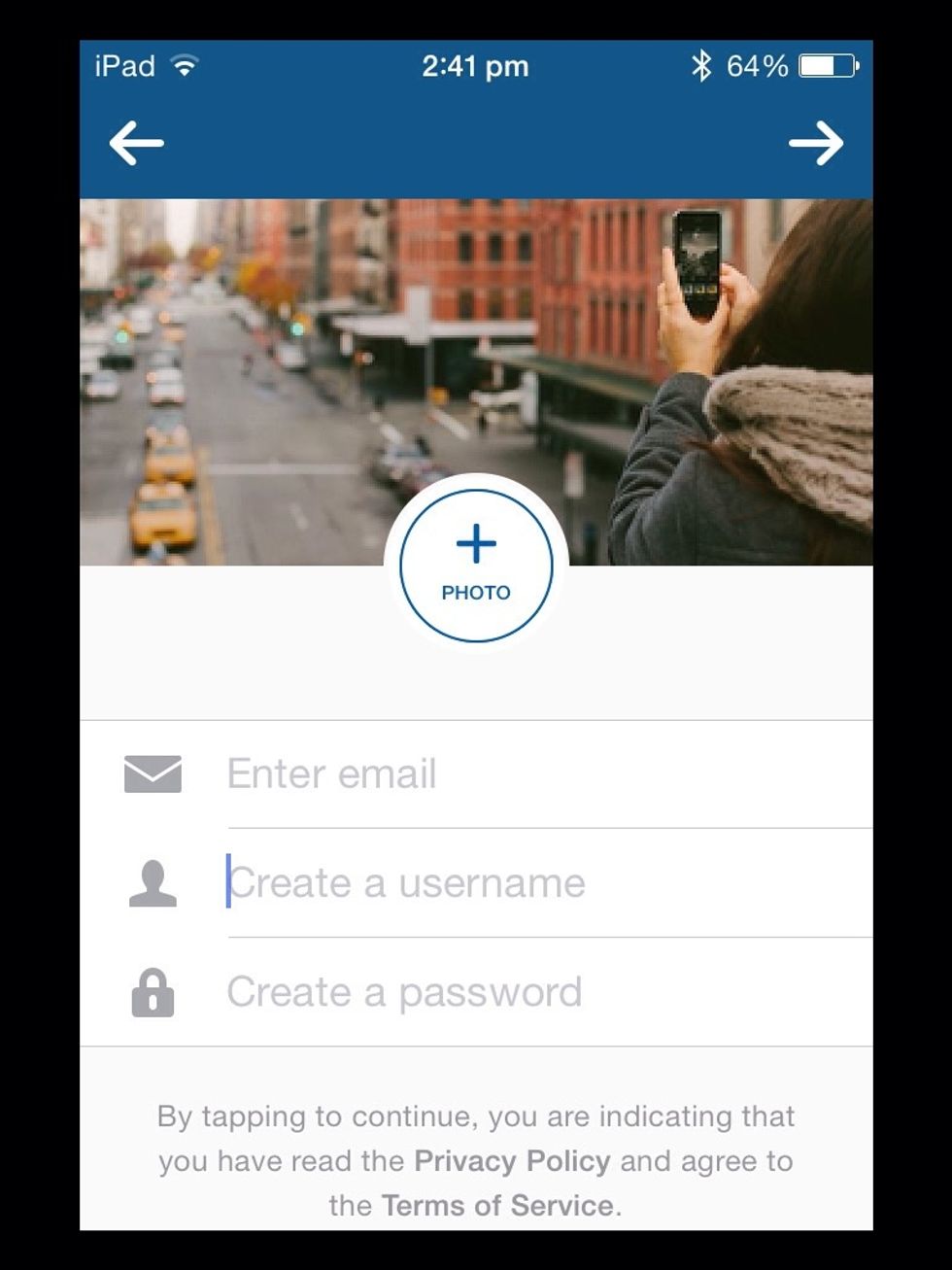
Task: Open the Privacy Policy link
Action: click(x=512, y=1161)
